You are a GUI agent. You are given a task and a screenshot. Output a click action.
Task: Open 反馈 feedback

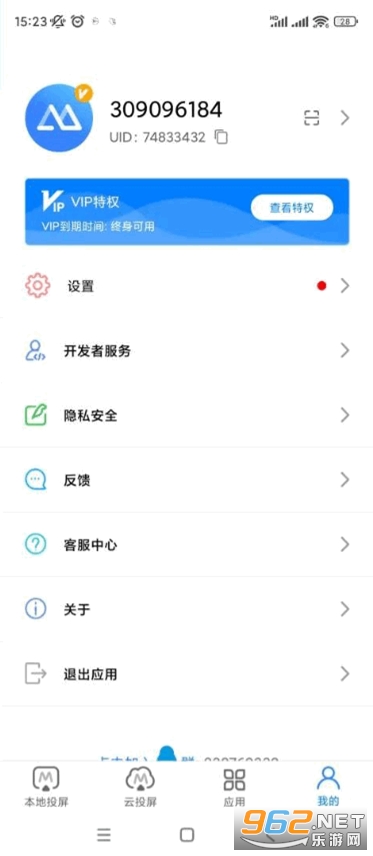point(186,480)
